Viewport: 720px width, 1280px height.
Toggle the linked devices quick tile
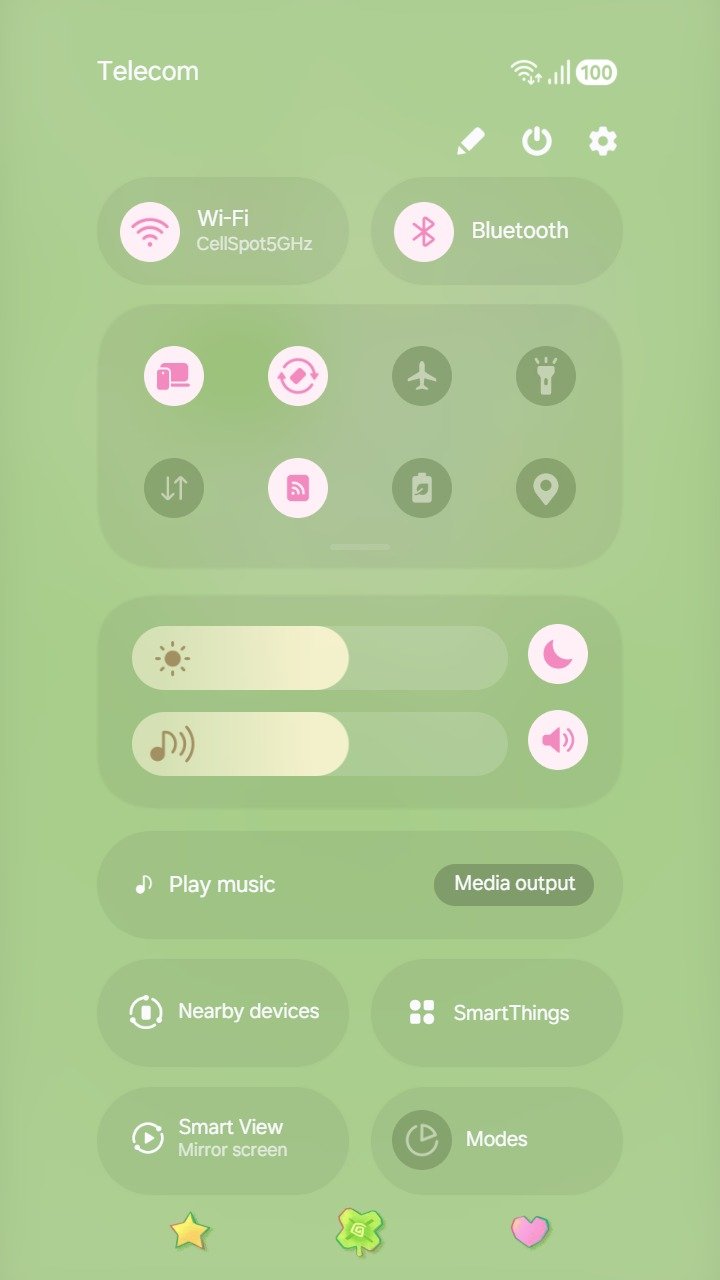pyautogui.click(x=174, y=377)
